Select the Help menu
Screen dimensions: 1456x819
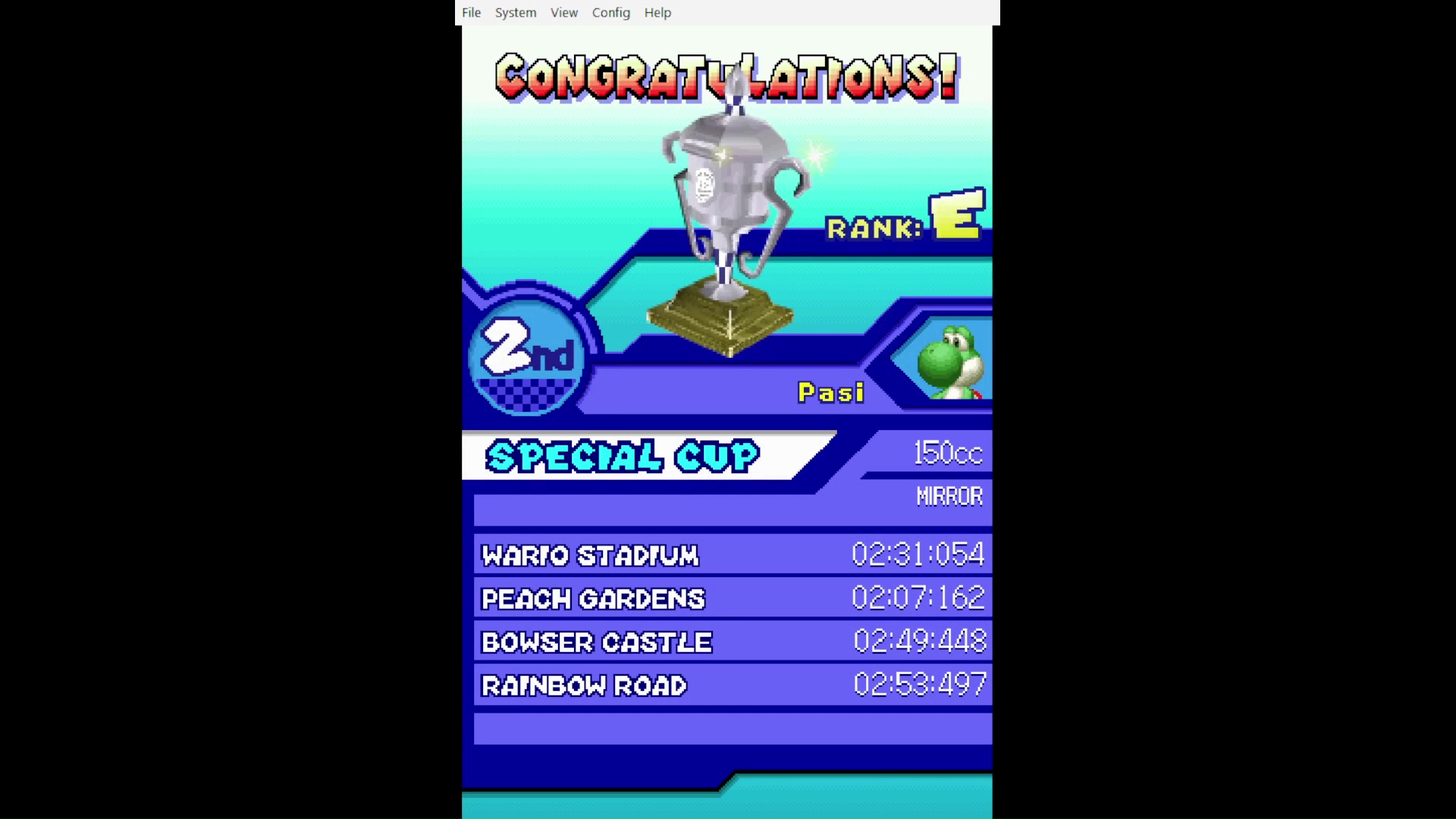pyautogui.click(x=657, y=13)
